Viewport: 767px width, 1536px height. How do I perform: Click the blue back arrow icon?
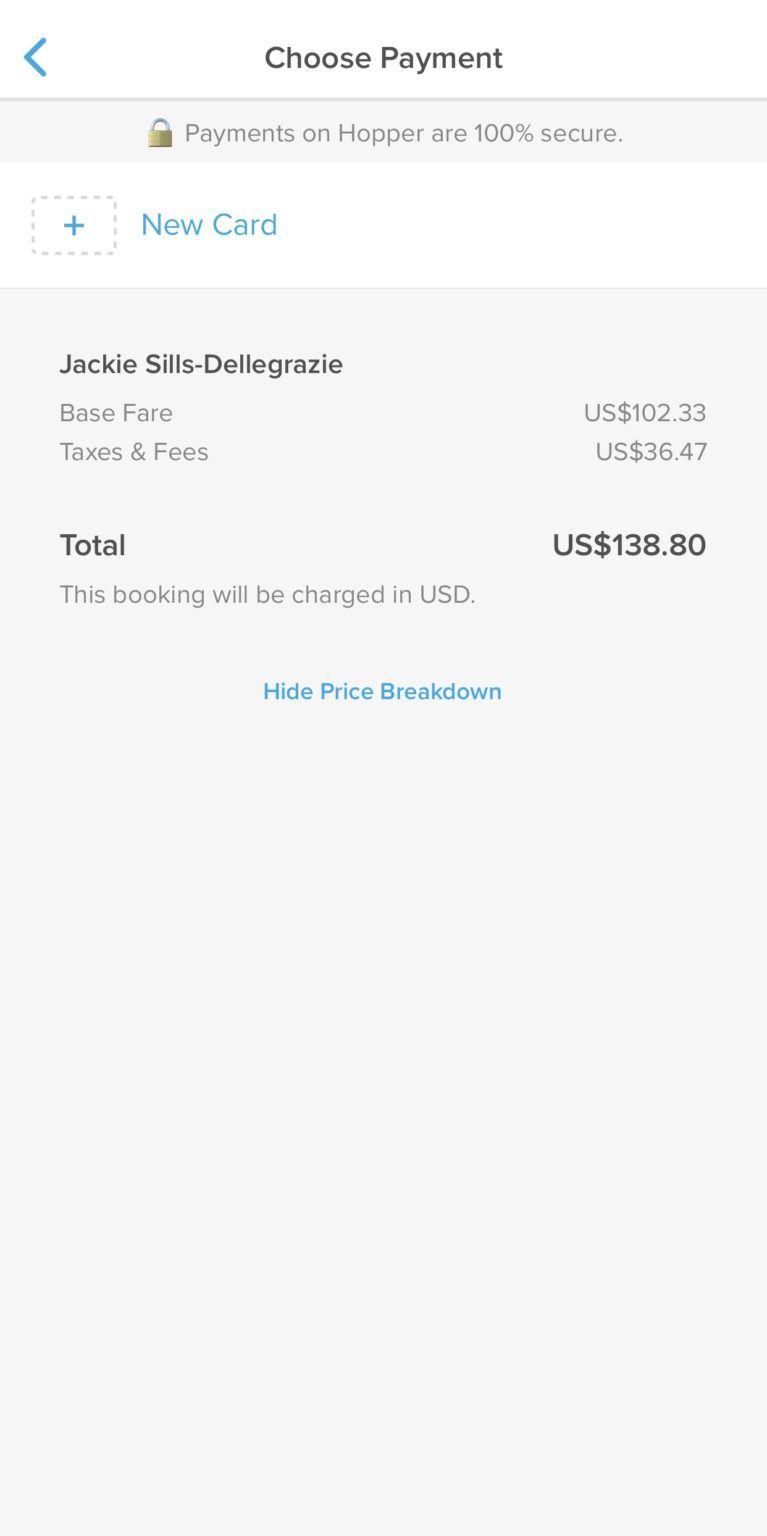click(36, 57)
